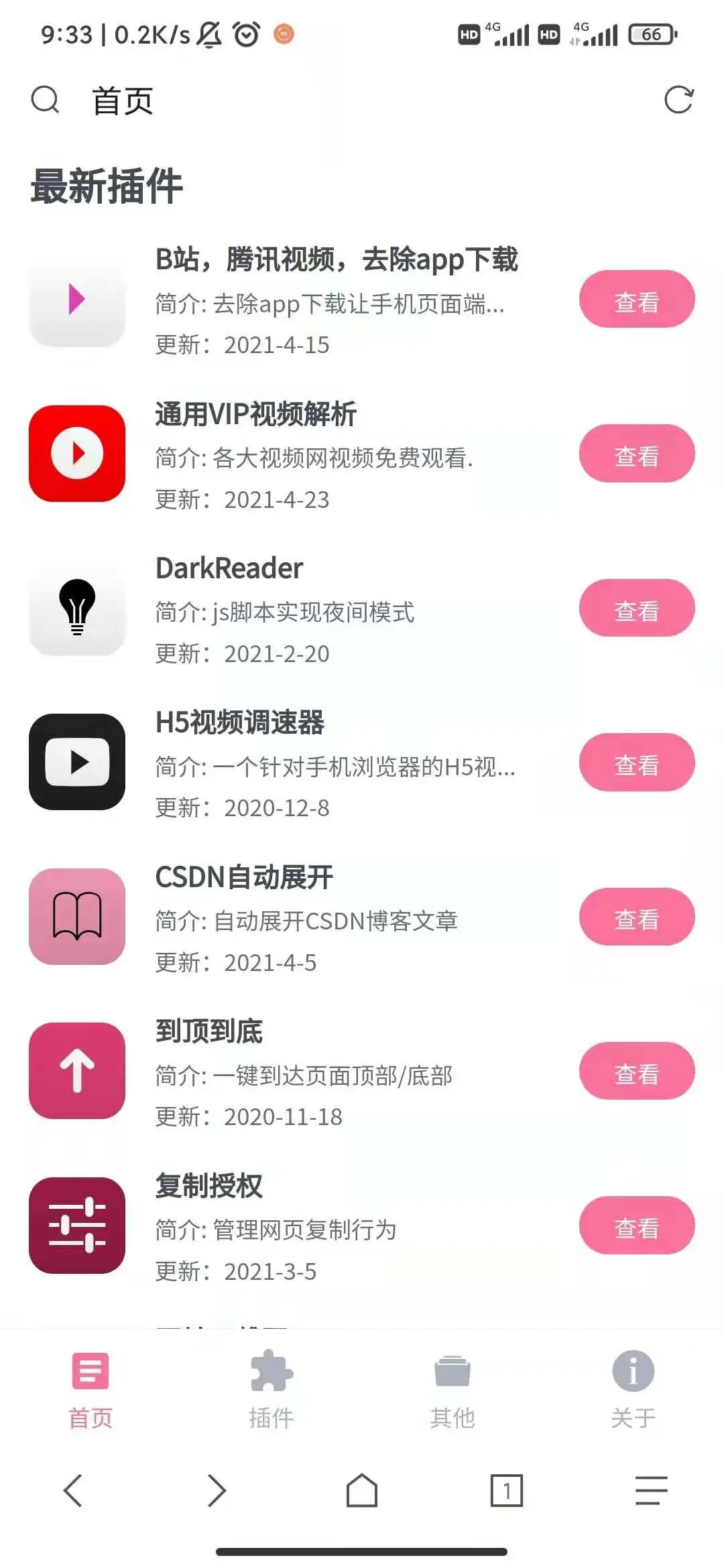Open DarkReader plugin details via 查看
This screenshot has width=724, height=1568.
click(x=637, y=608)
